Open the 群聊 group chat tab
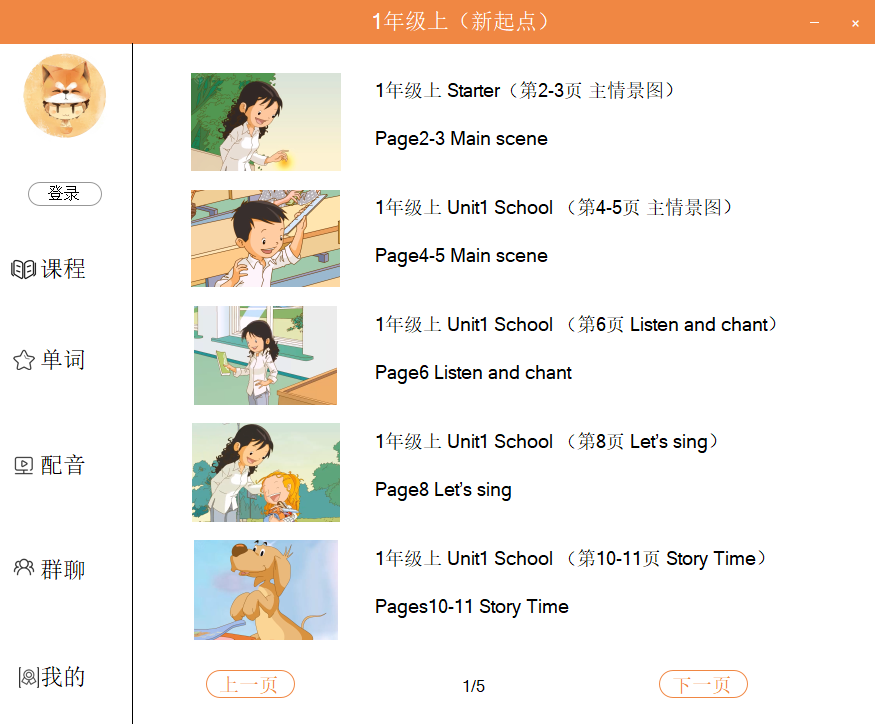This screenshot has width=875, height=724. [49, 569]
